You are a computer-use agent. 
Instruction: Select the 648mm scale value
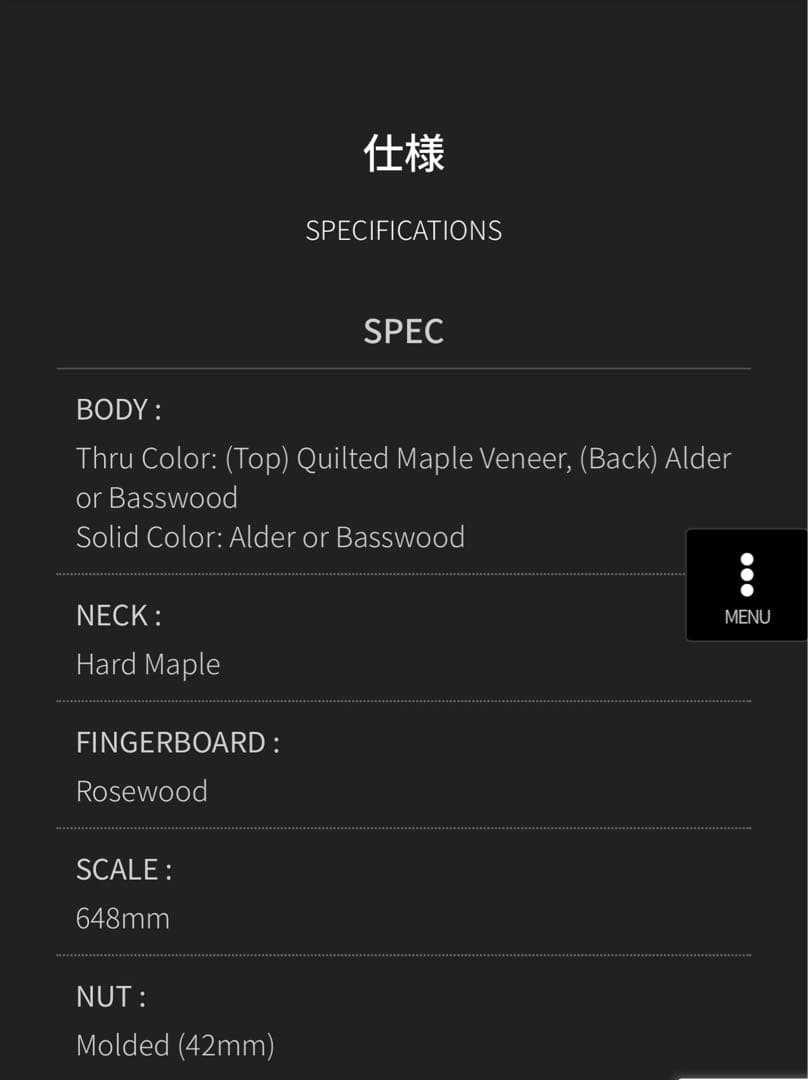124,918
